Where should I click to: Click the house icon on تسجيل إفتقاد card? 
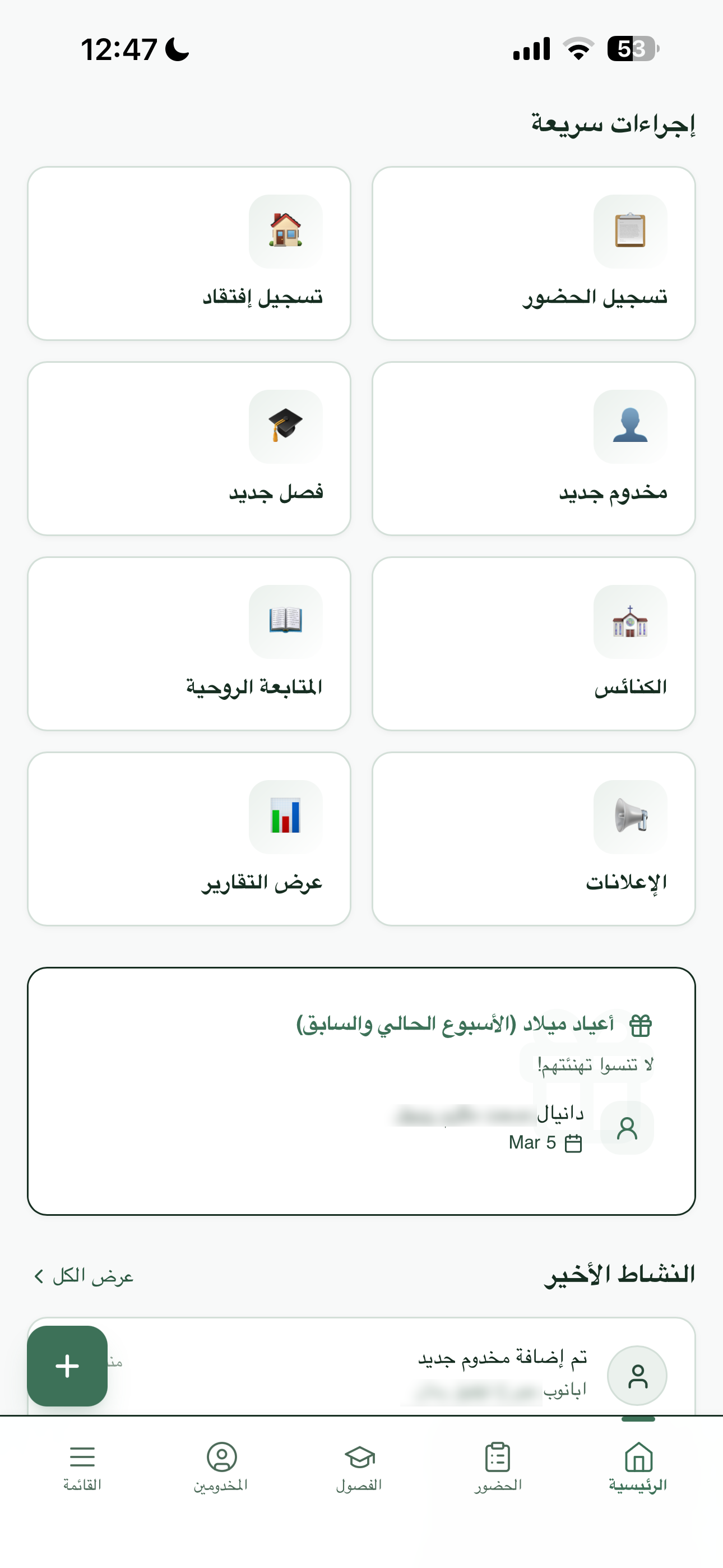point(285,231)
